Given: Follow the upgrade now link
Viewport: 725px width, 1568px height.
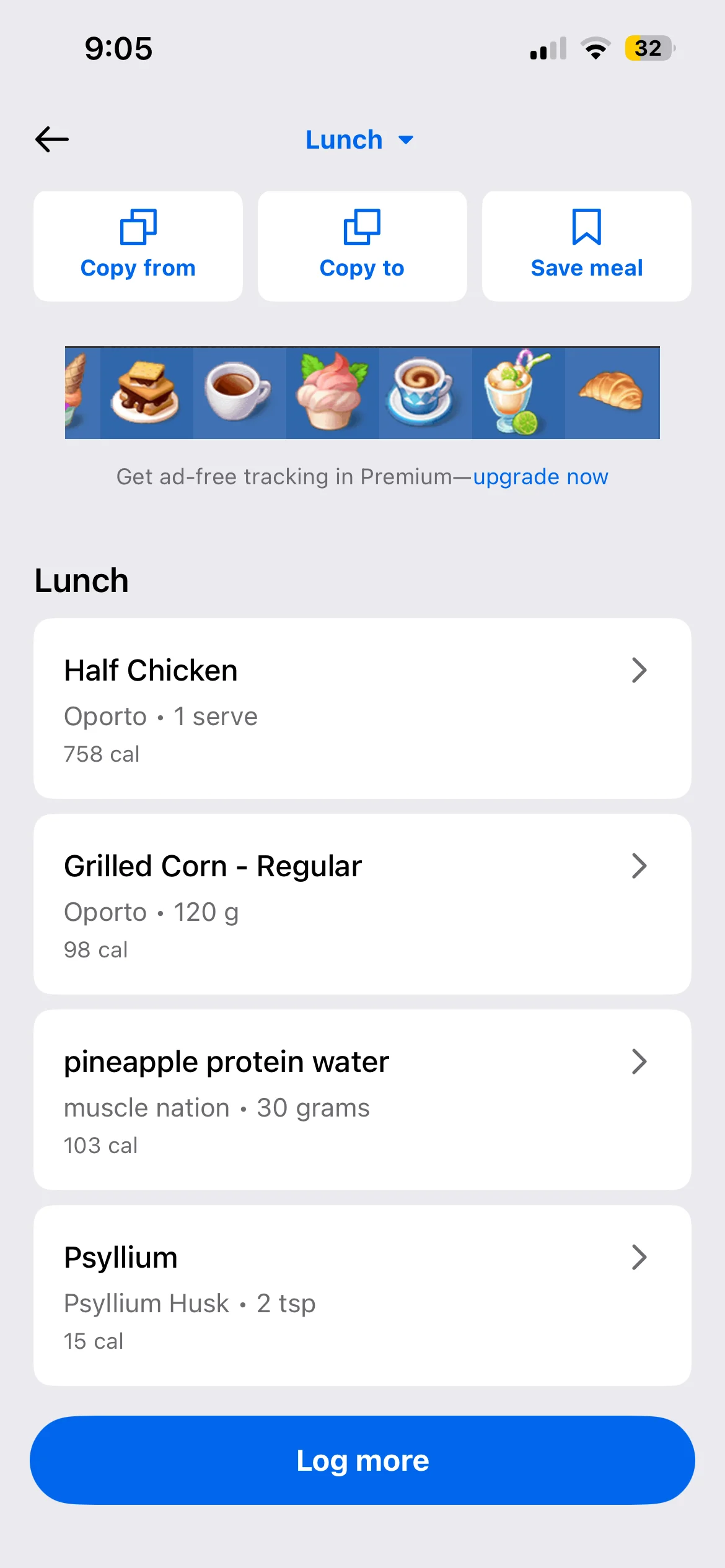Looking at the screenshot, I should coord(540,477).
